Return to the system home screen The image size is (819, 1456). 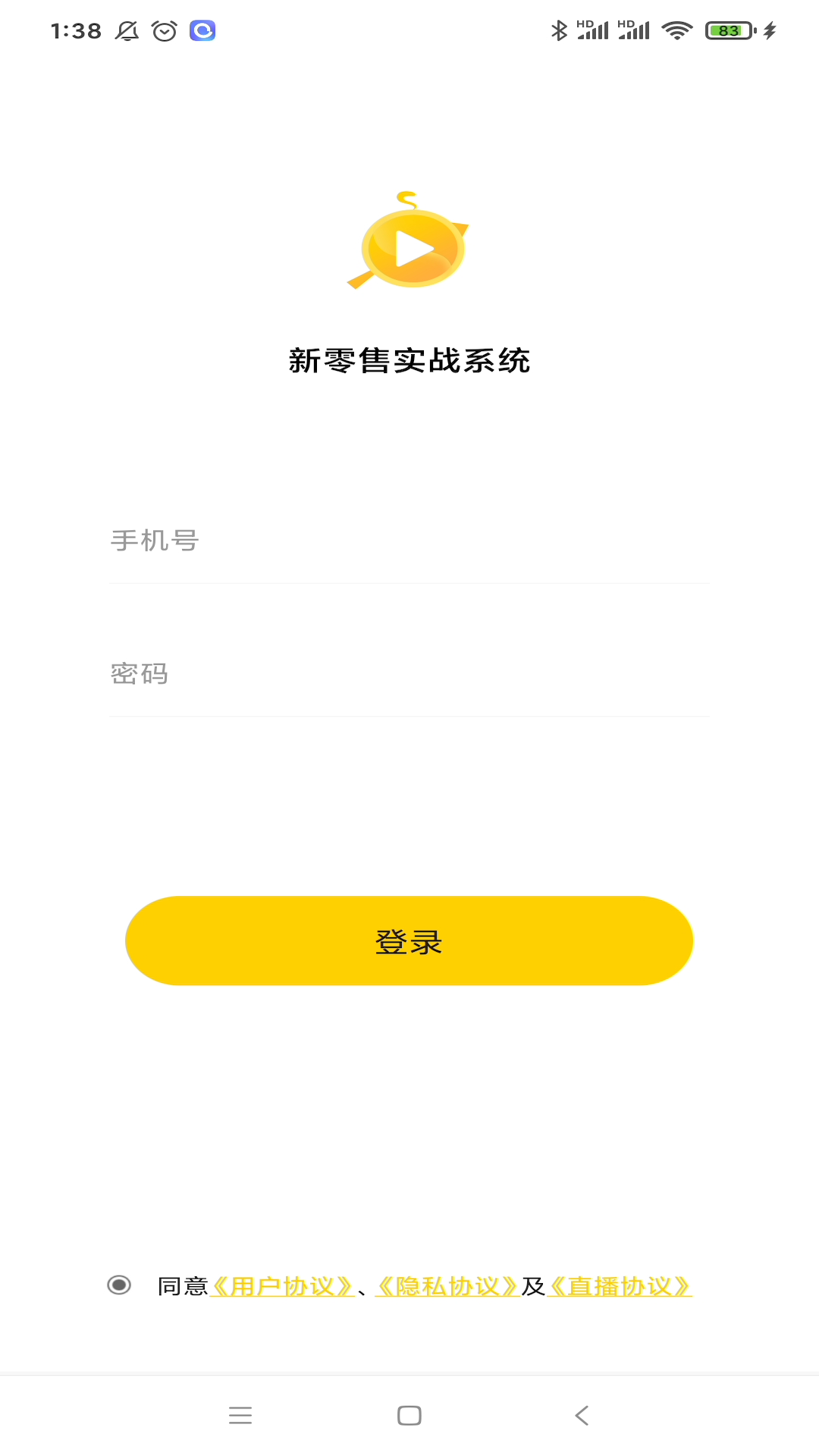(x=409, y=1415)
